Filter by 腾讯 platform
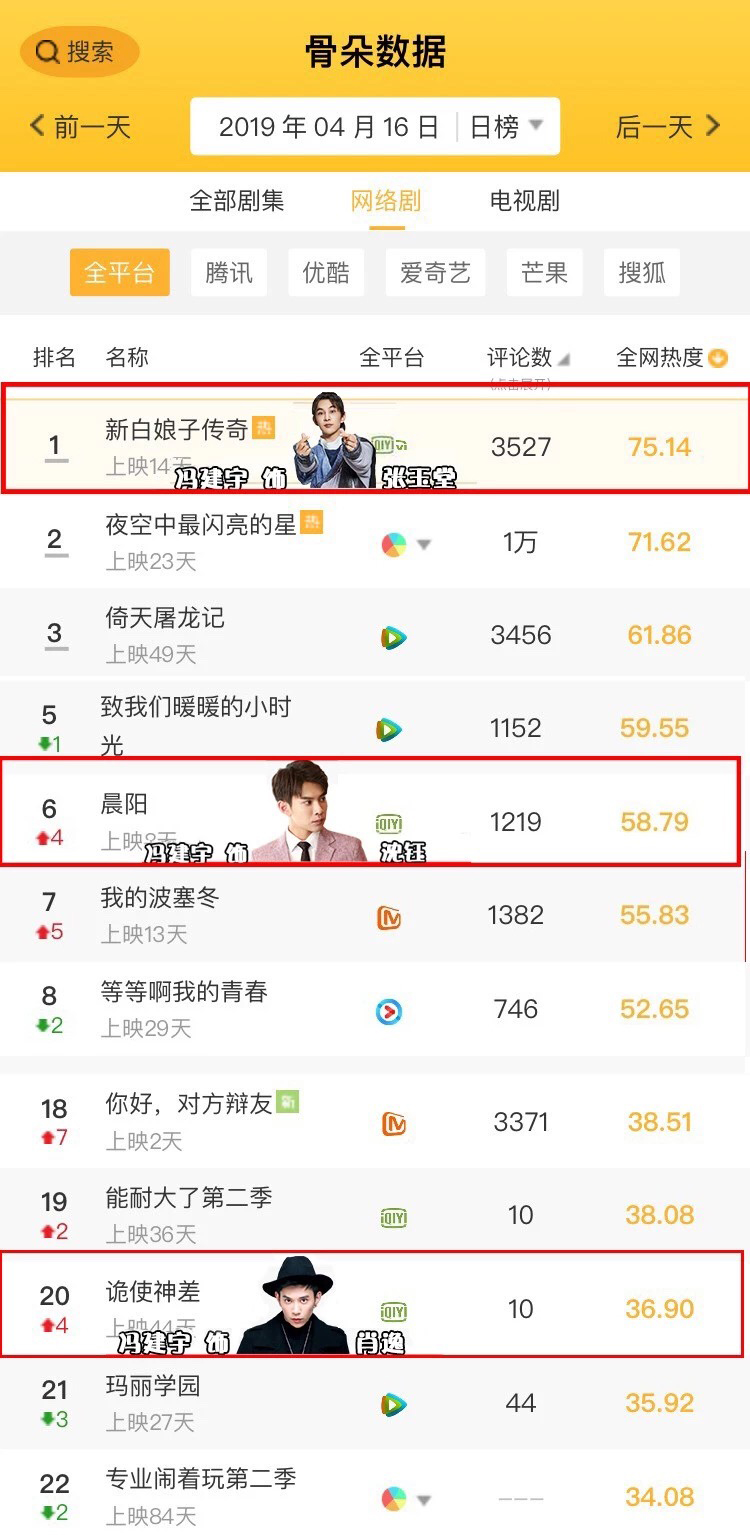 (229, 273)
